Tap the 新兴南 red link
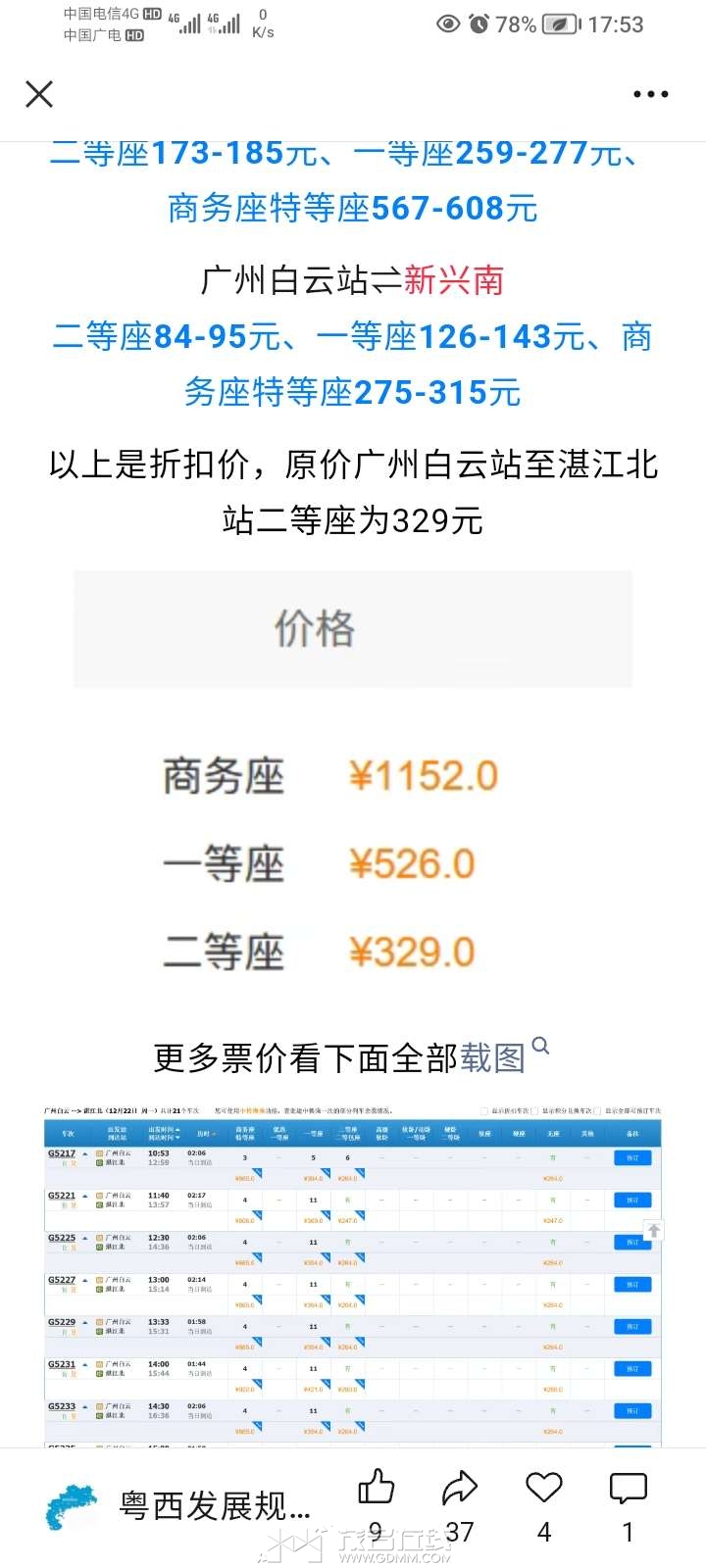The width and height of the screenshot is (706, 1568). tap(454, 281)
